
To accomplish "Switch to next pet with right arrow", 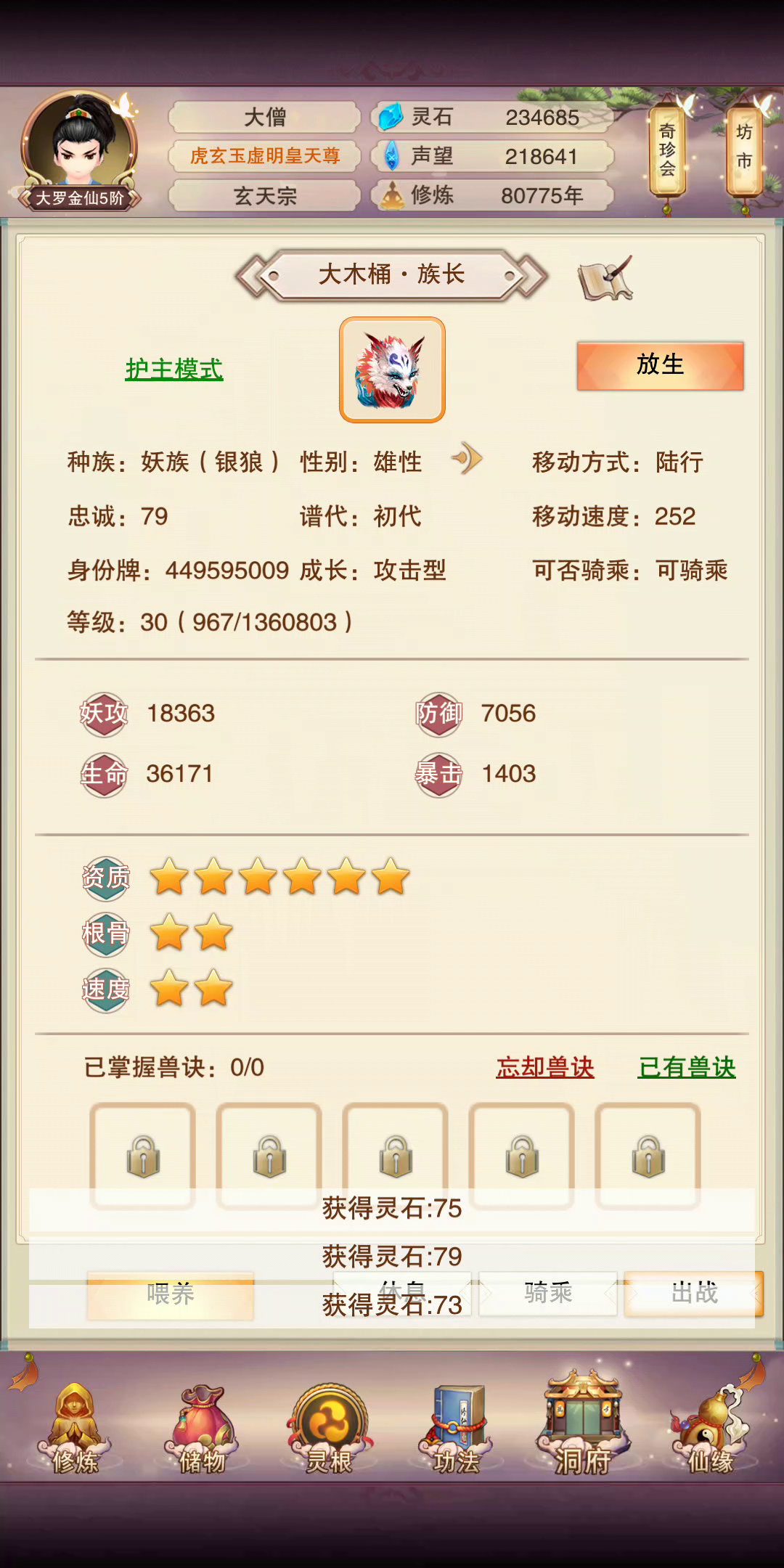I will [x=534, y=276].
